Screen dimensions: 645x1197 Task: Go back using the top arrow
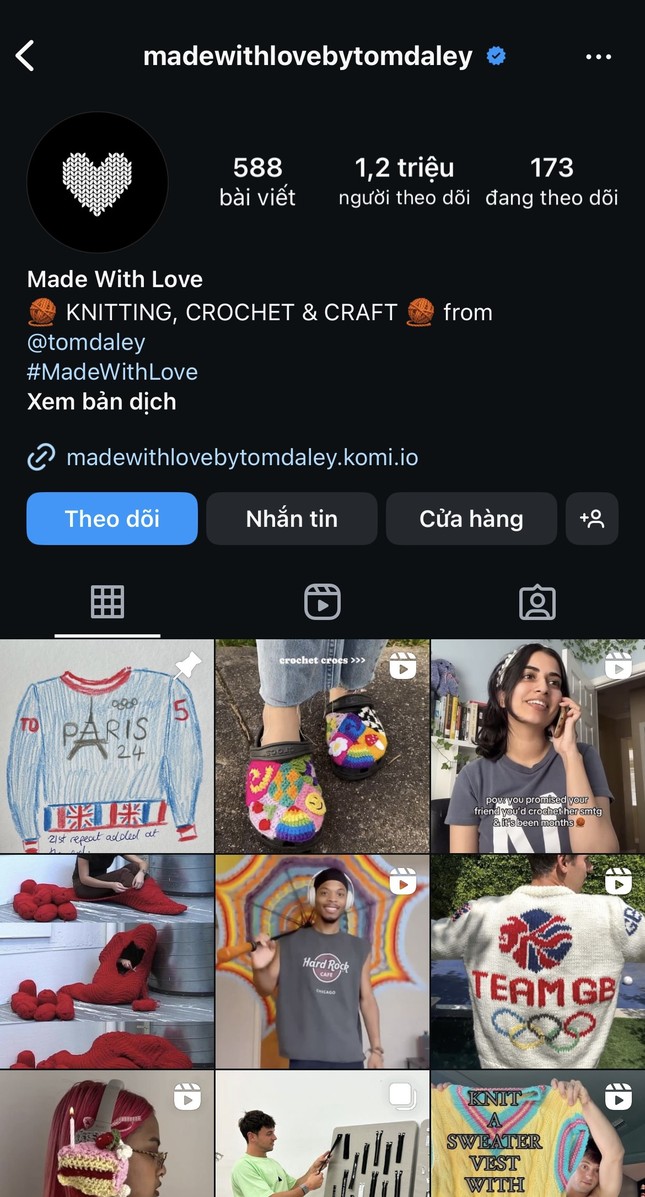pyautogui.click(x=26, y=56)
